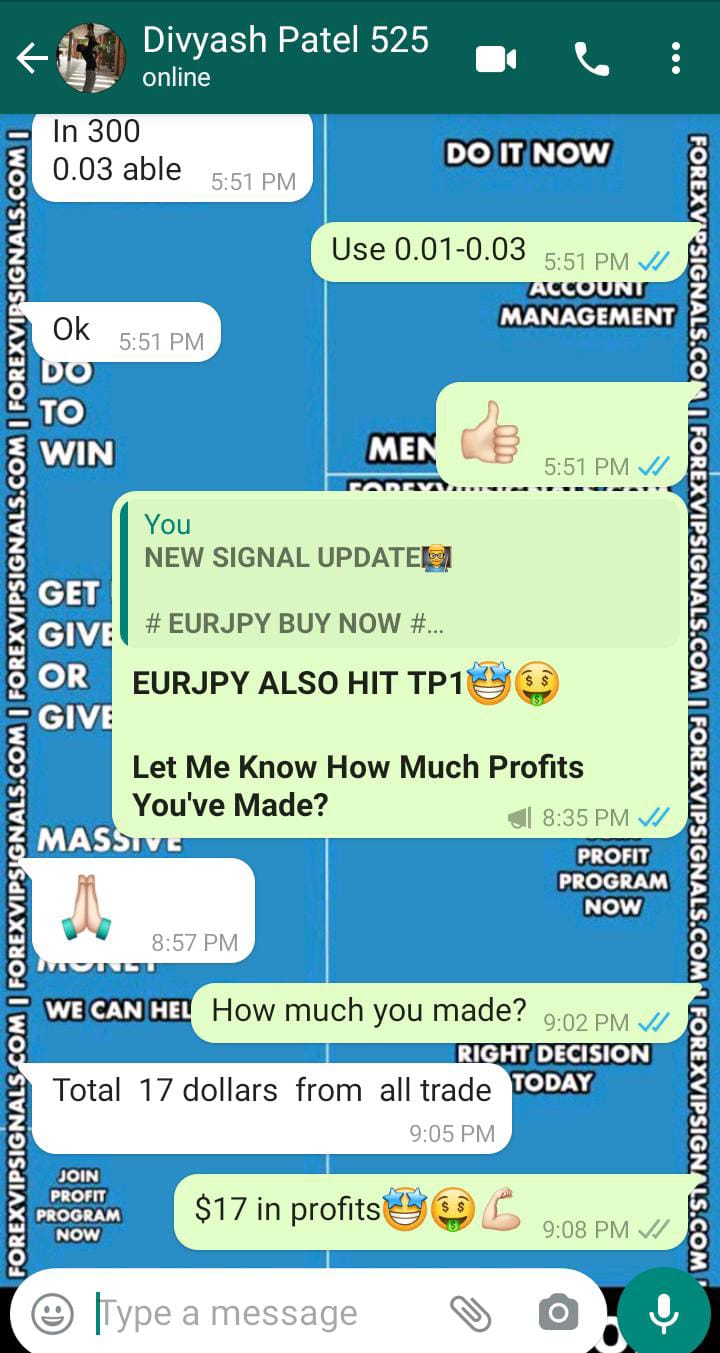This screenshot has height=1353, width=720.
Task: View contact info for Divyash Patel 525
Action: (x=285, y=57)
